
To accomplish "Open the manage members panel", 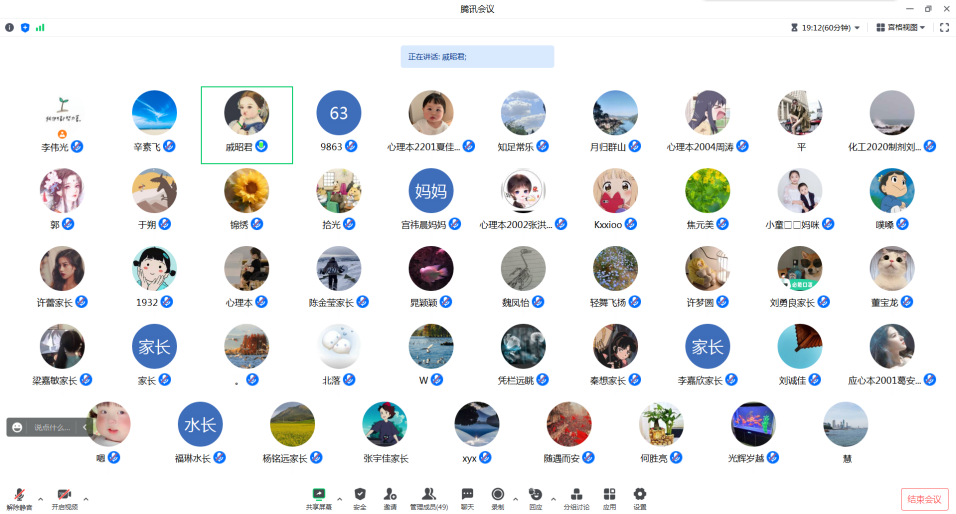I will click(x=429, y=496).
